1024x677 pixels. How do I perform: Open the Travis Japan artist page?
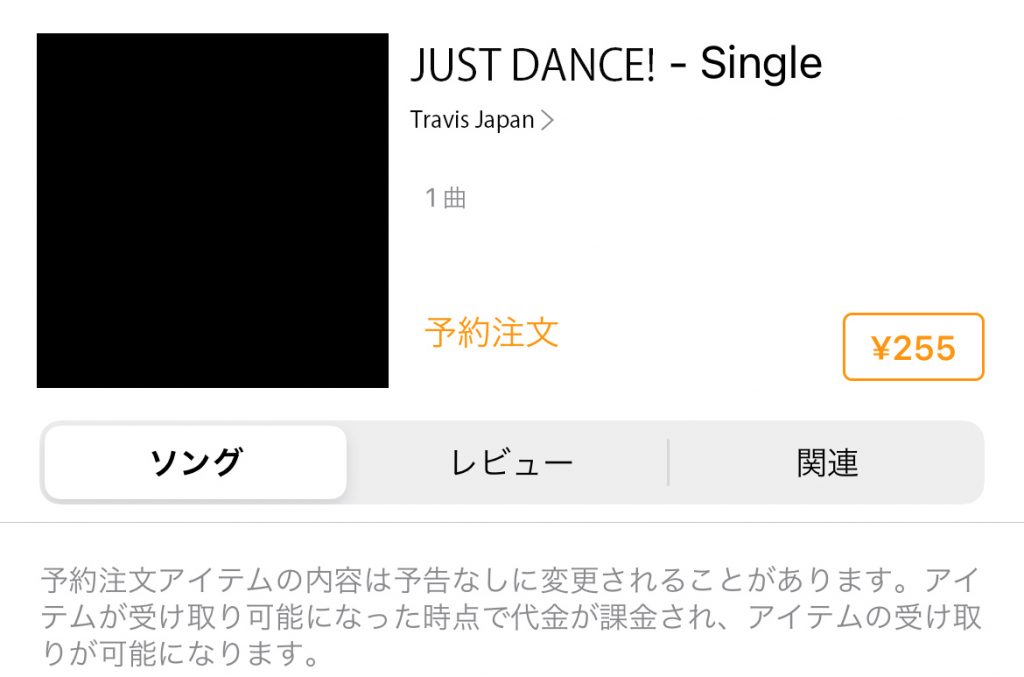[x=481, y=121]
